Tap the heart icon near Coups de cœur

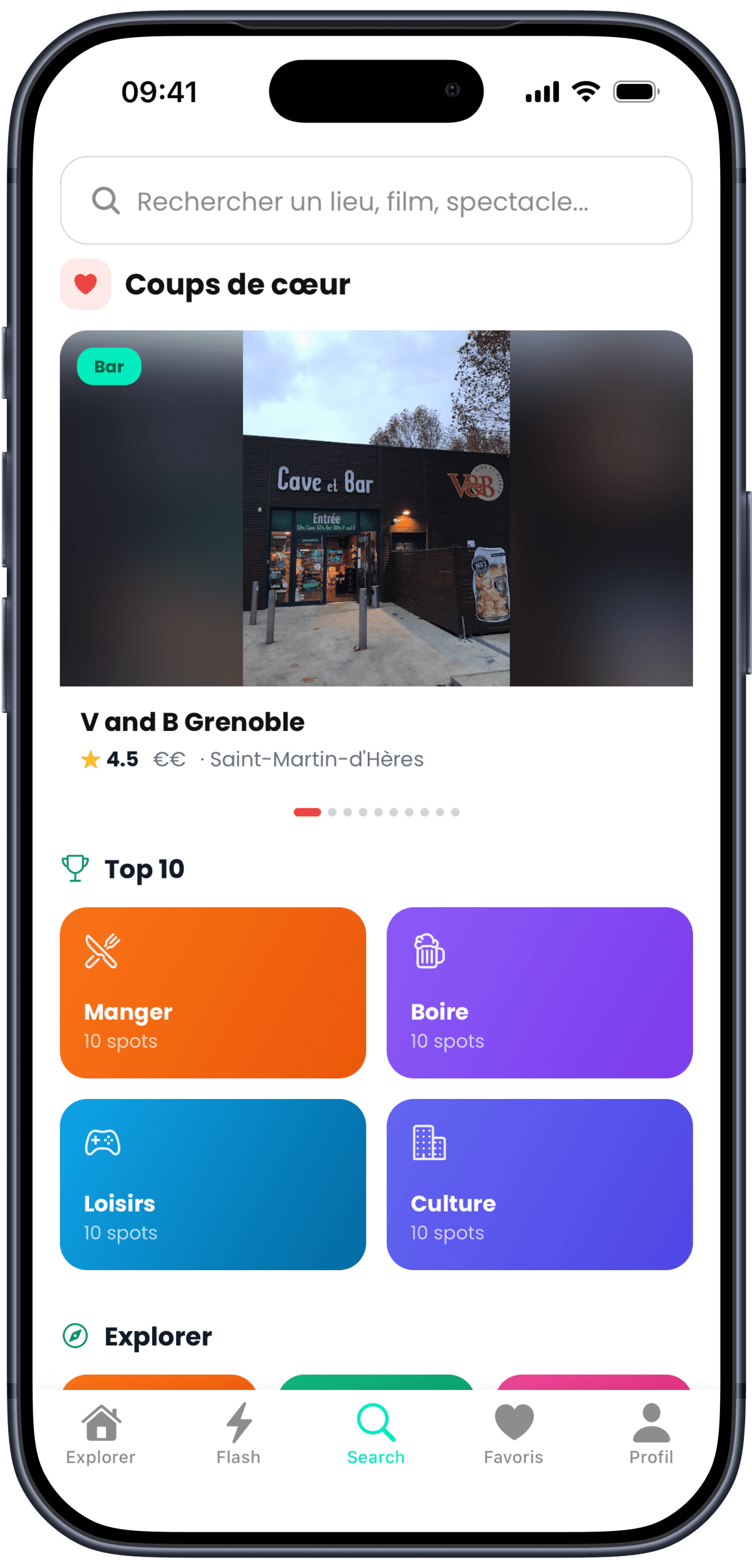[x=85, y=283]
